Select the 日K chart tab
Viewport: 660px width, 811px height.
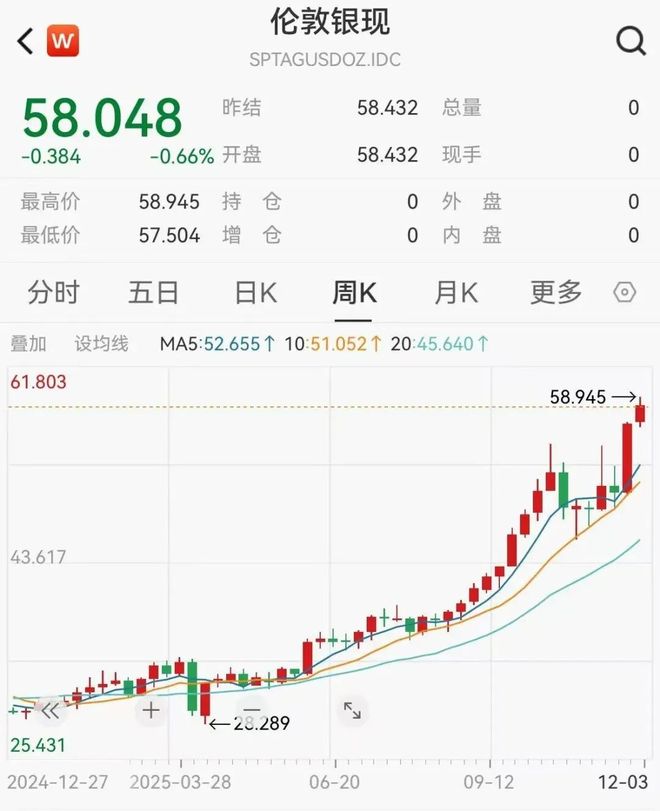click(x=255, y=292)
